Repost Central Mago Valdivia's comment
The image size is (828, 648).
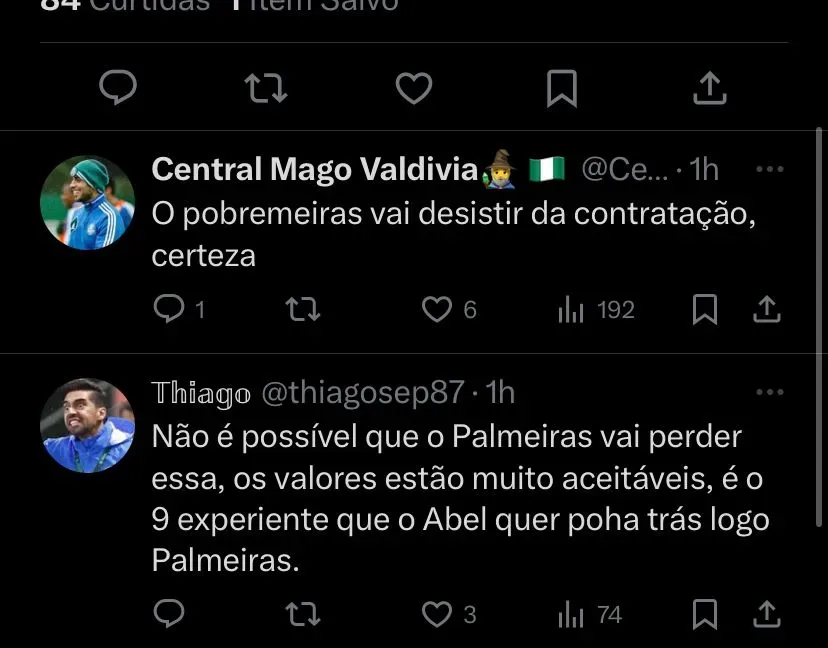pos(303,310)
